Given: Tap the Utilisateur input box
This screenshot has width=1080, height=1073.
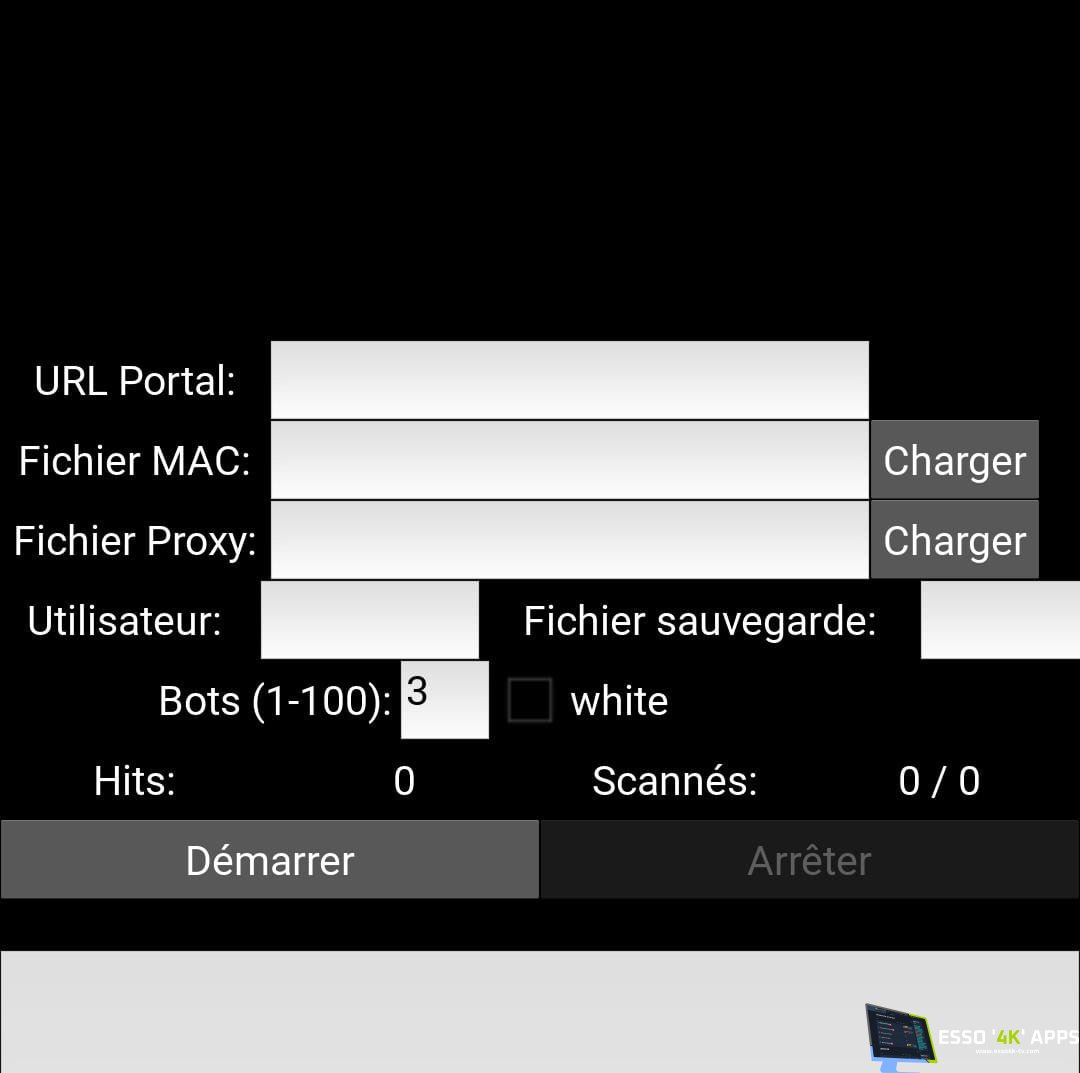Looking at the screenshot, I should click(x=369, y=620).
